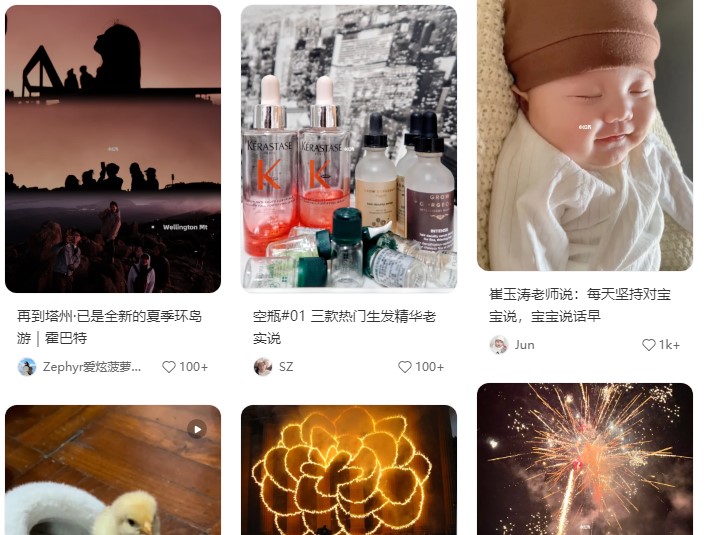Open the Hobart Tasmania summer trip post
The height and width of the screenshot is (535, 707).
113,150
